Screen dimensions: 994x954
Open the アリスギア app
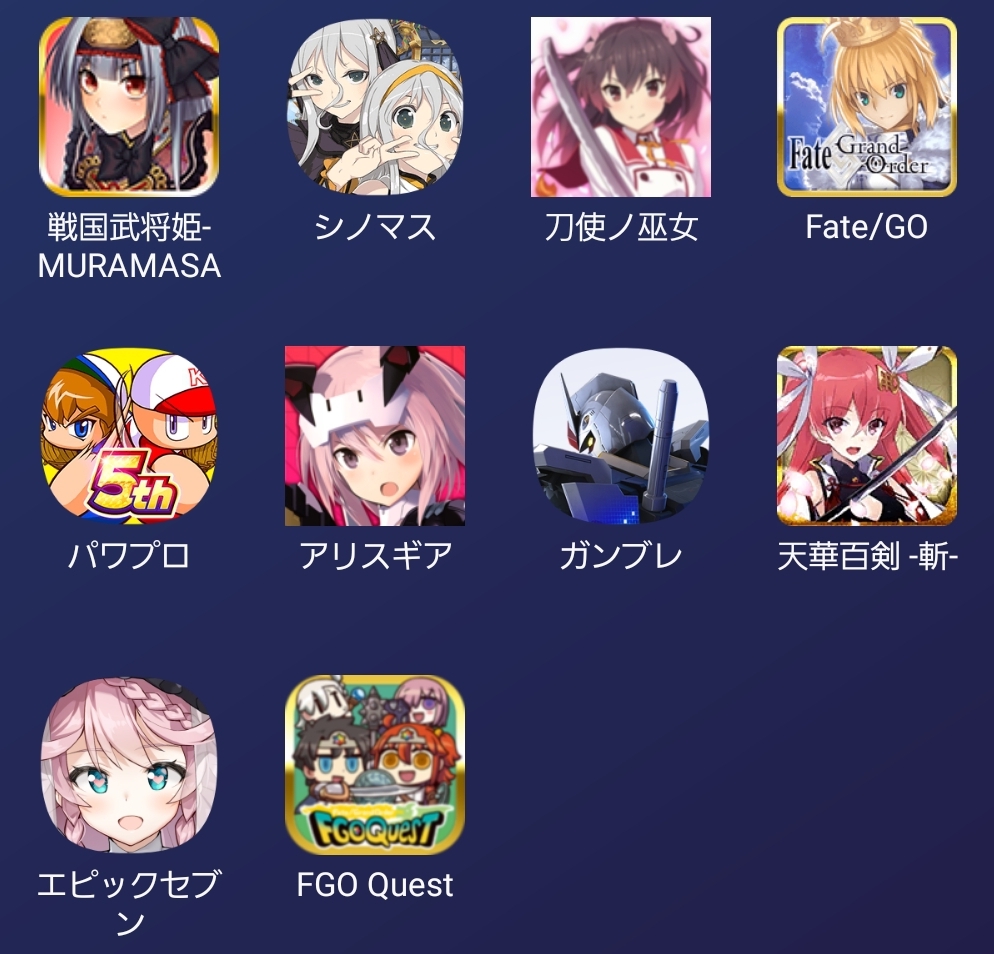click(375, 436)
